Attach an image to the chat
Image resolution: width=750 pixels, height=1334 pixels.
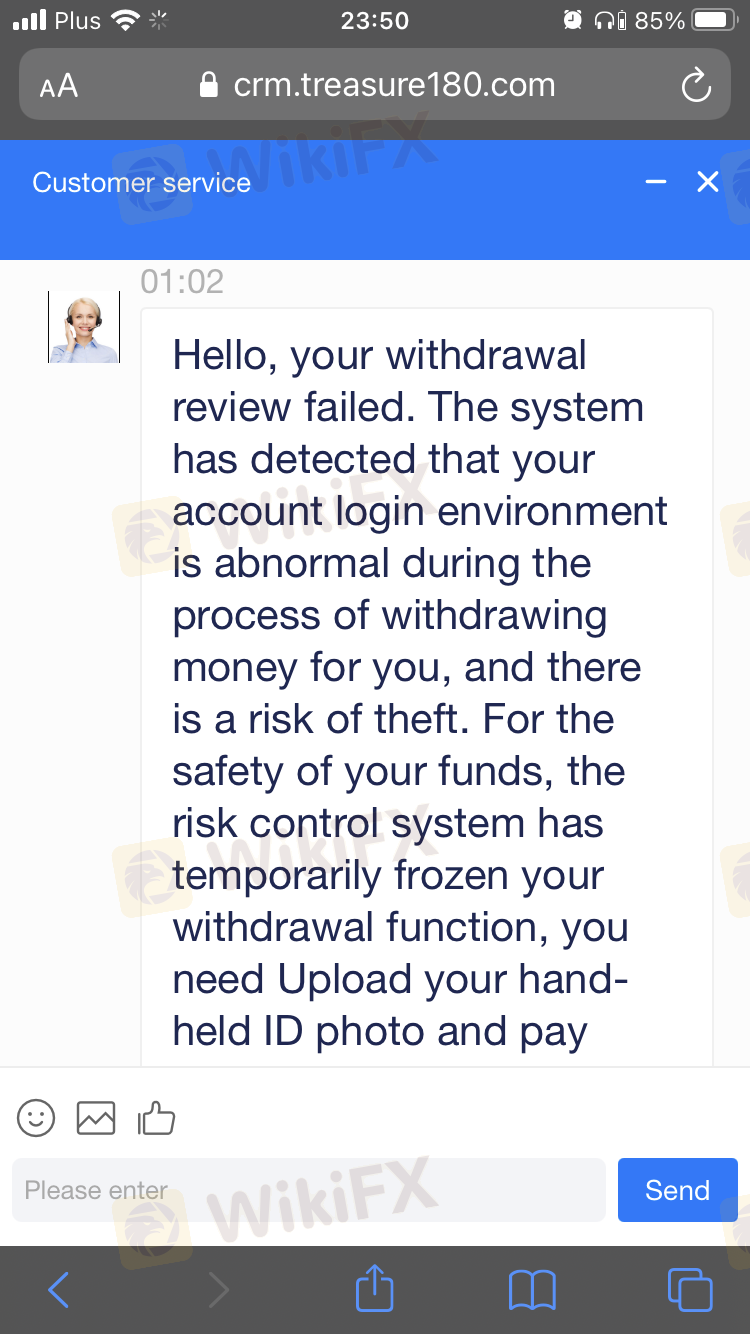96,1118
